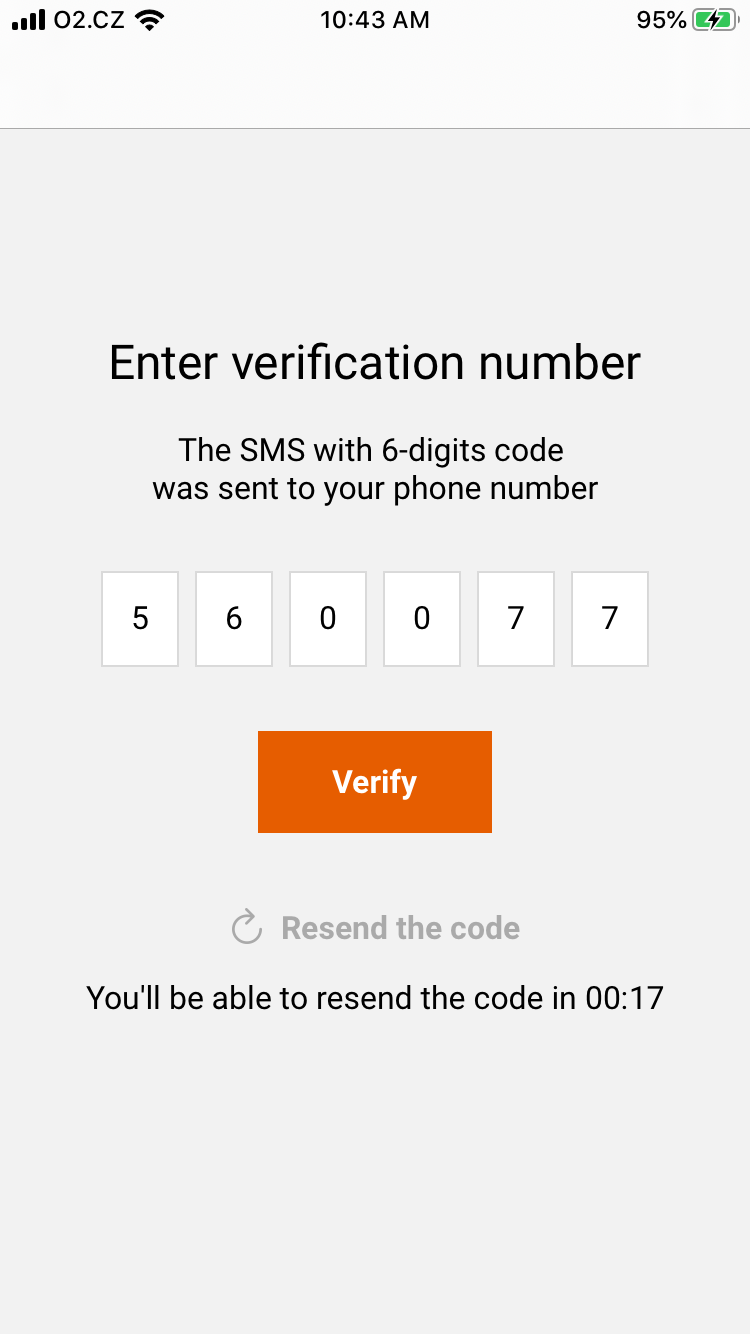Focus the fifth digit box of the code
750x1334 pixels.
coord(516,619)
